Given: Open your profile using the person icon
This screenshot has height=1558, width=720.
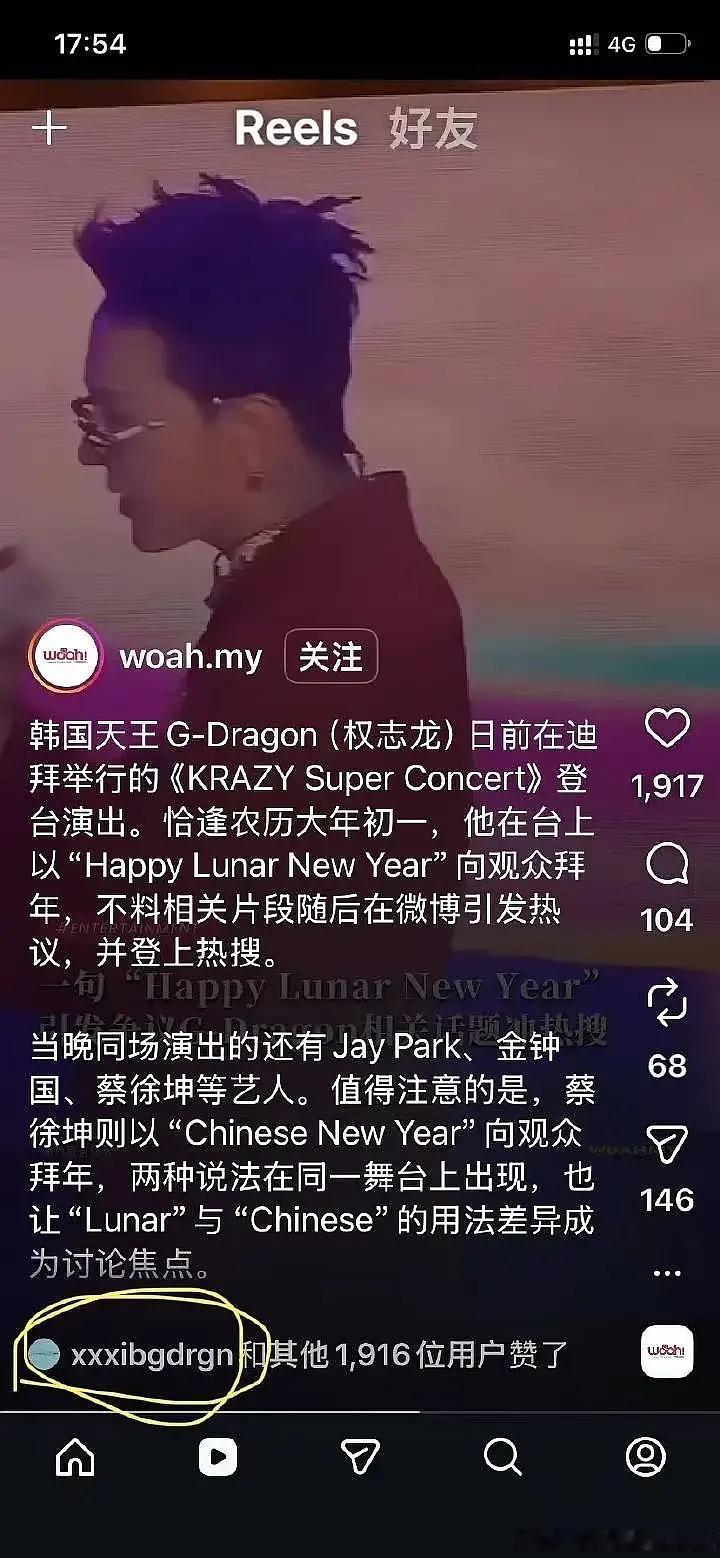Looking at the screenshot, I should click(648, 1459).
